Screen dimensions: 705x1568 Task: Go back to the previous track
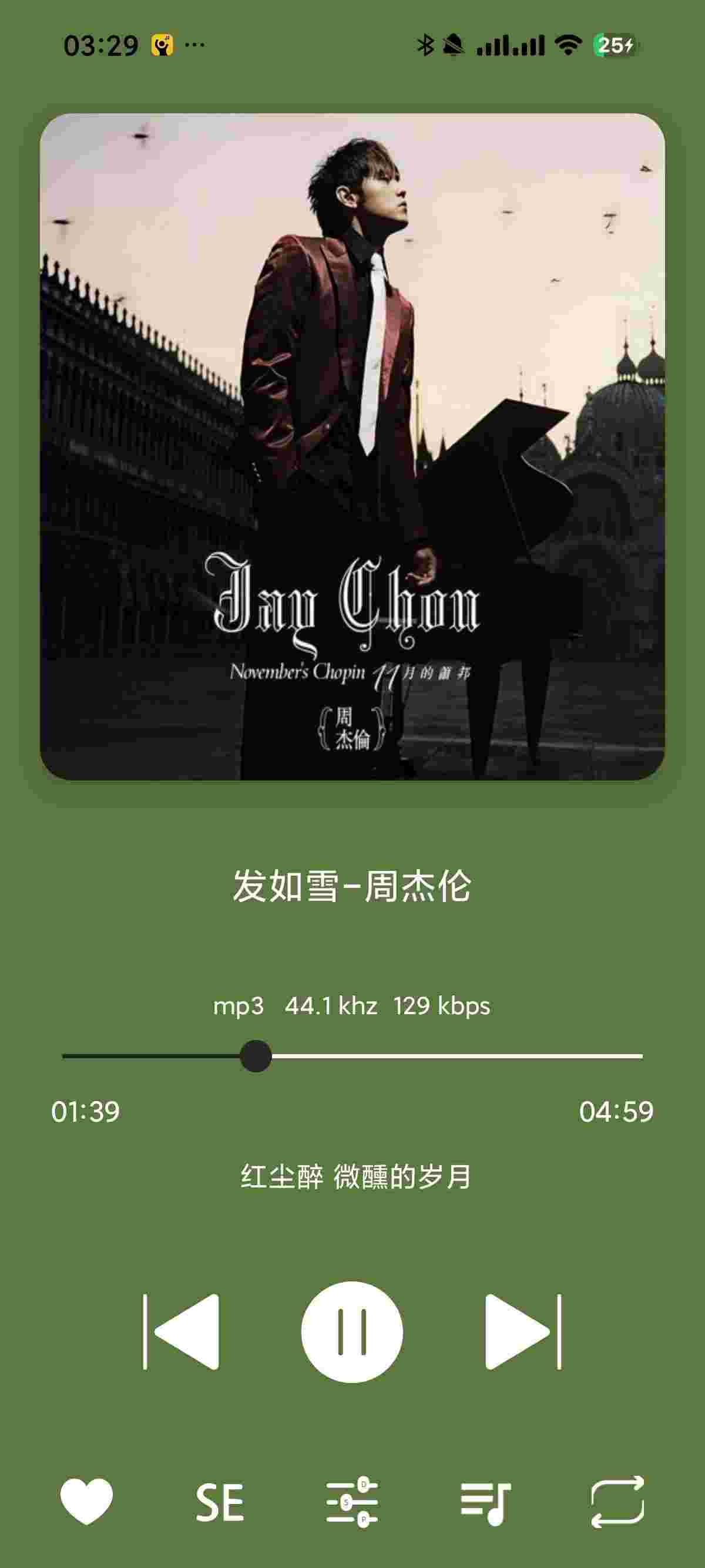click(x=182, y=1332)
